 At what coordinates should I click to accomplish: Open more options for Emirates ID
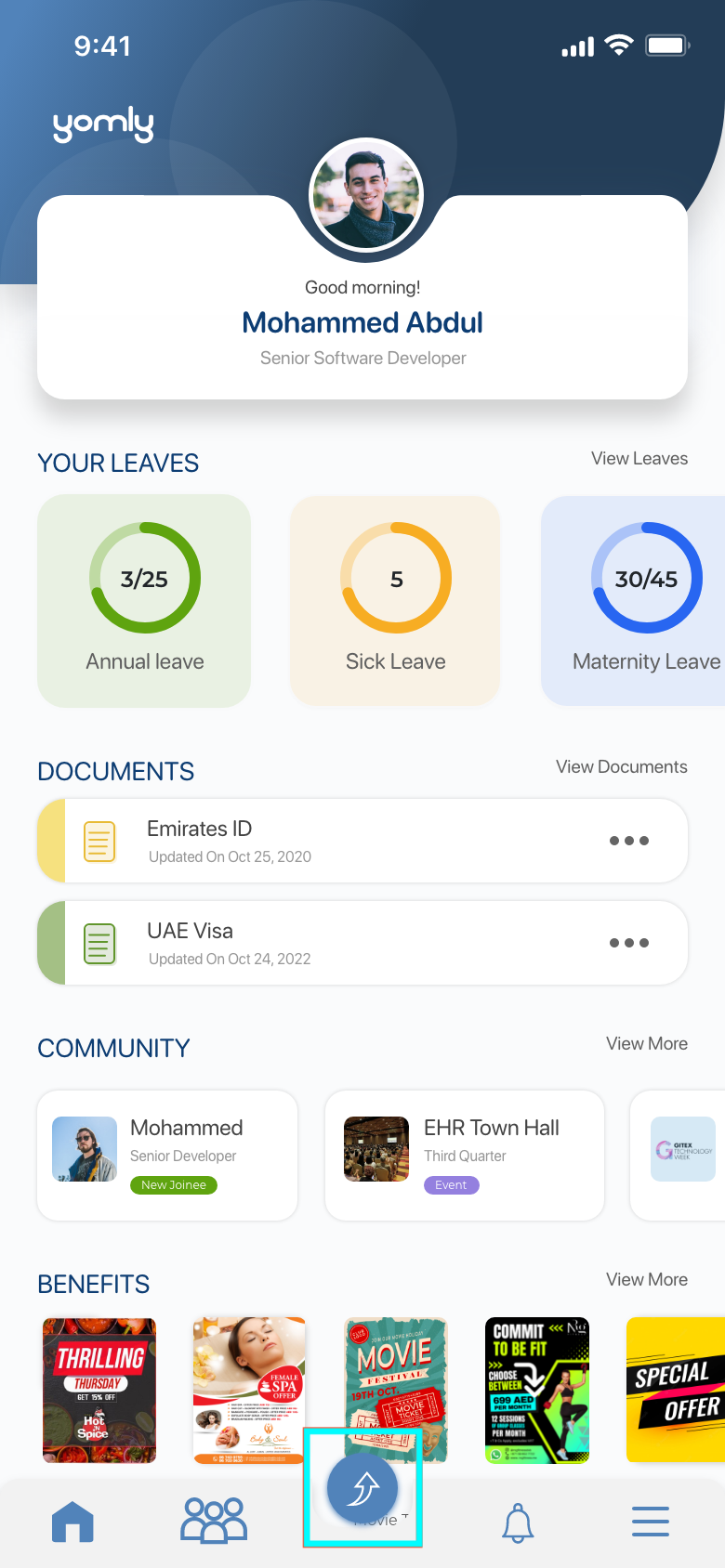(x=629, y=841)
